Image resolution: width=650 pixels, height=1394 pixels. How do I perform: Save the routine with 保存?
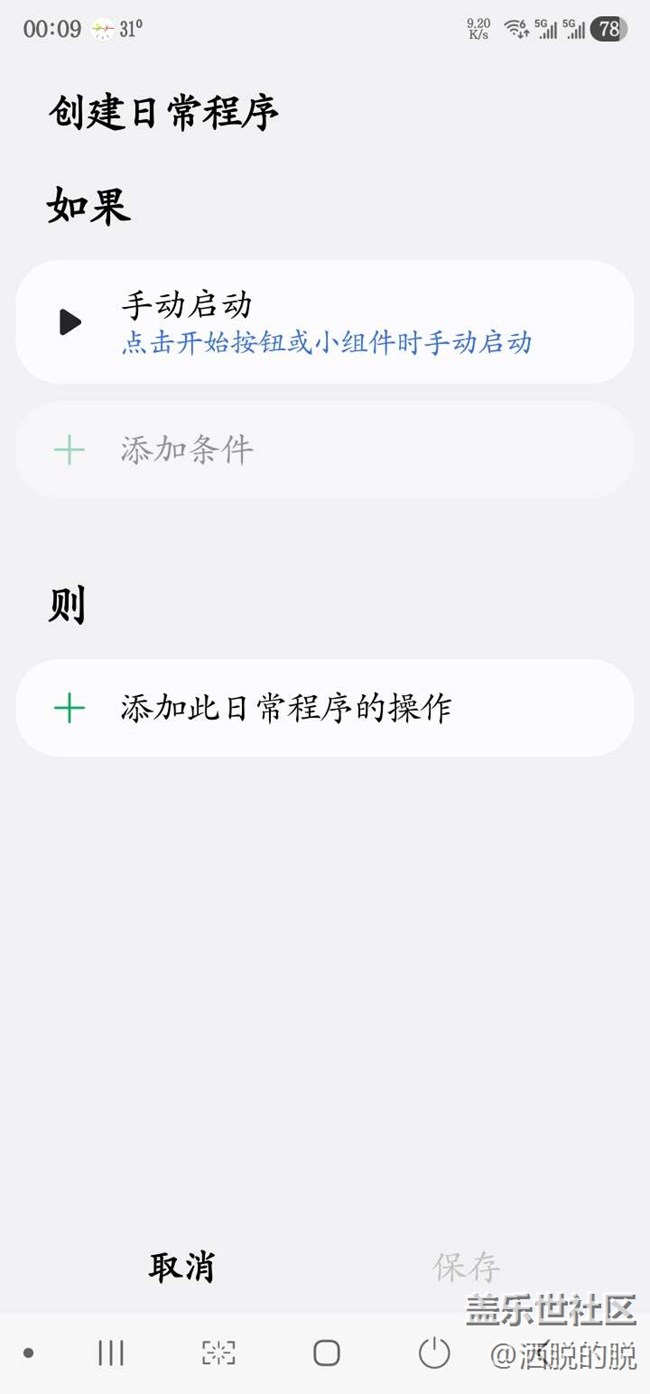click(466, 1267)
